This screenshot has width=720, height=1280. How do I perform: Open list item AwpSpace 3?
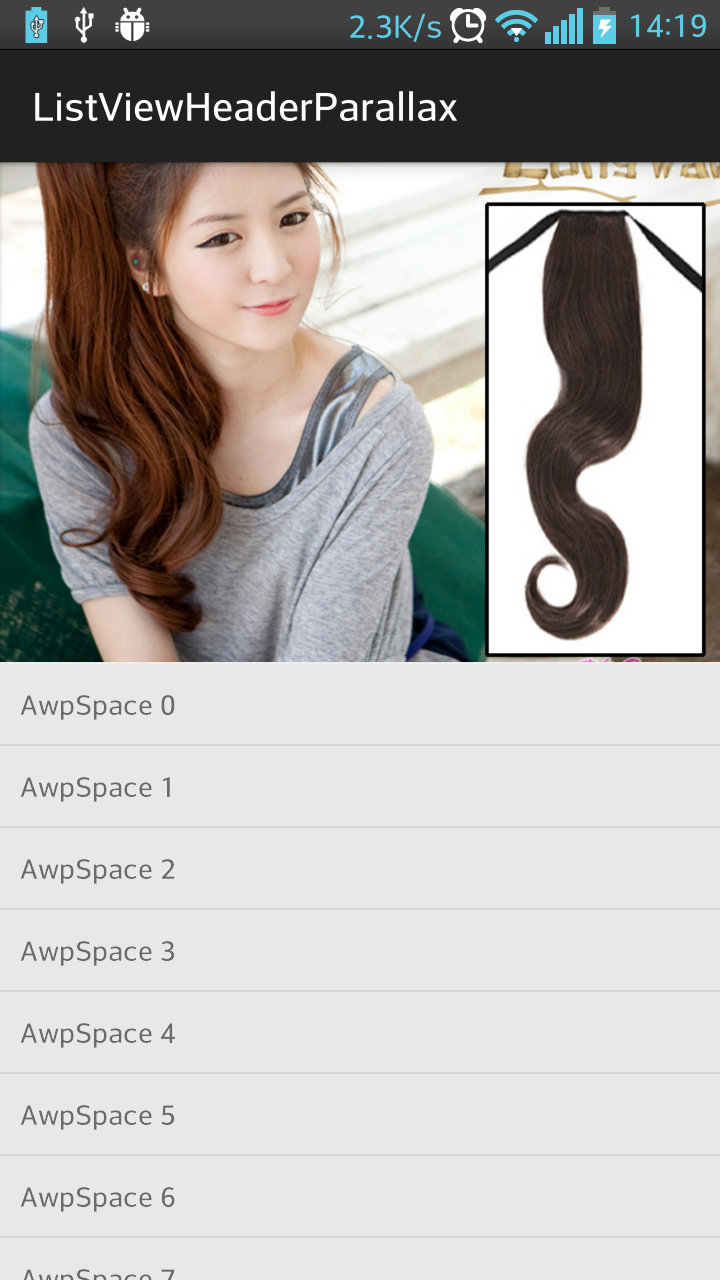pos(360,951)
